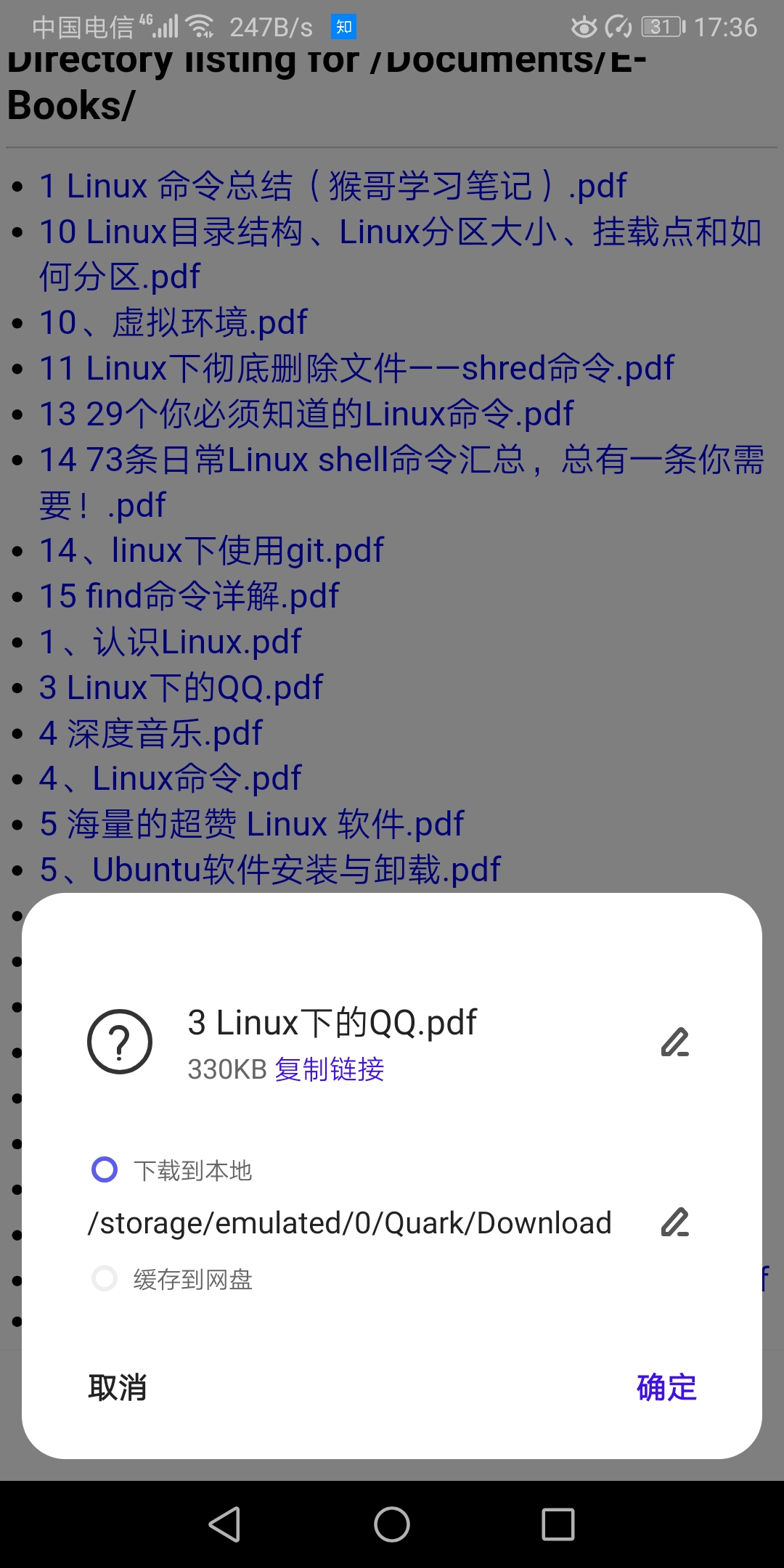Tap 复制链接 to copy the file link

pos(330,1069)
